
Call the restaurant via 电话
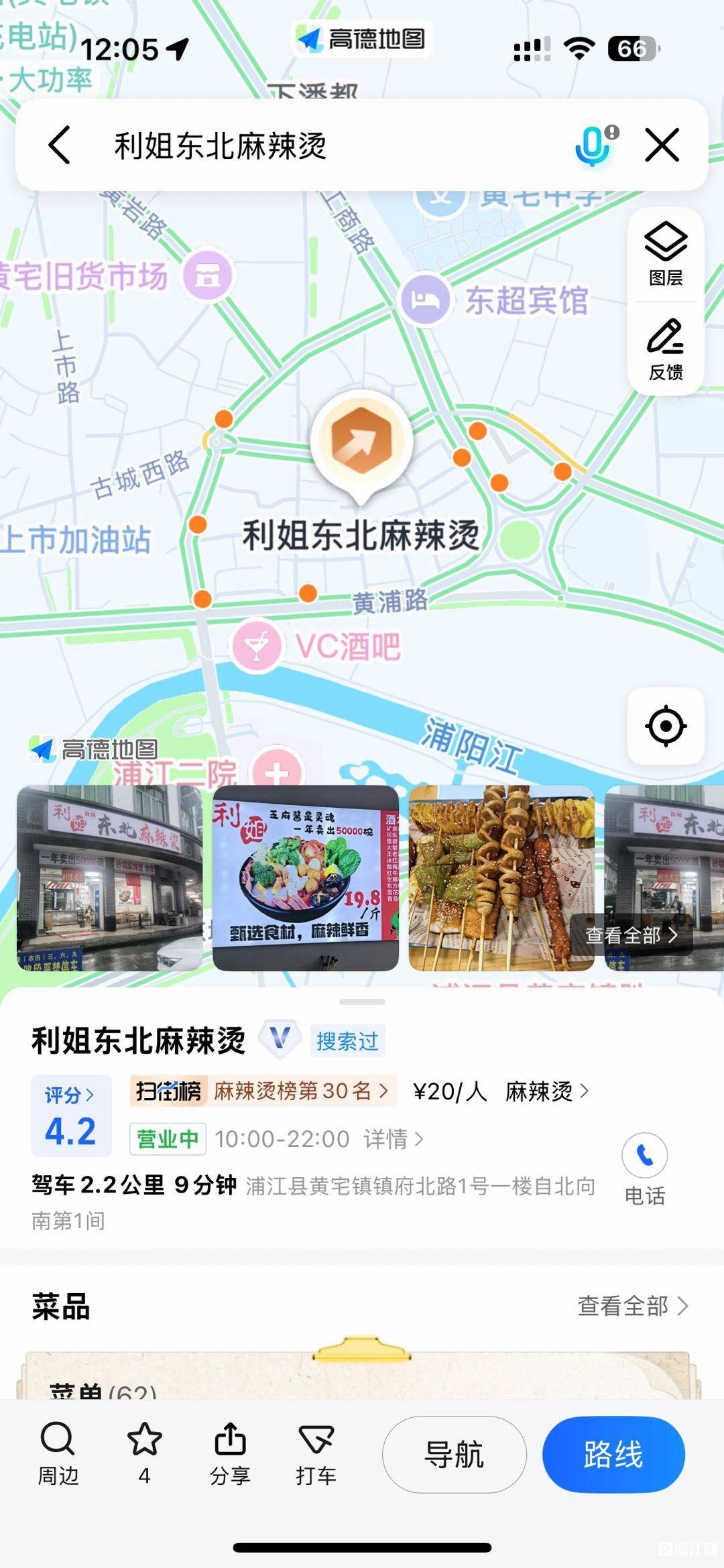tap(644, 1168)
